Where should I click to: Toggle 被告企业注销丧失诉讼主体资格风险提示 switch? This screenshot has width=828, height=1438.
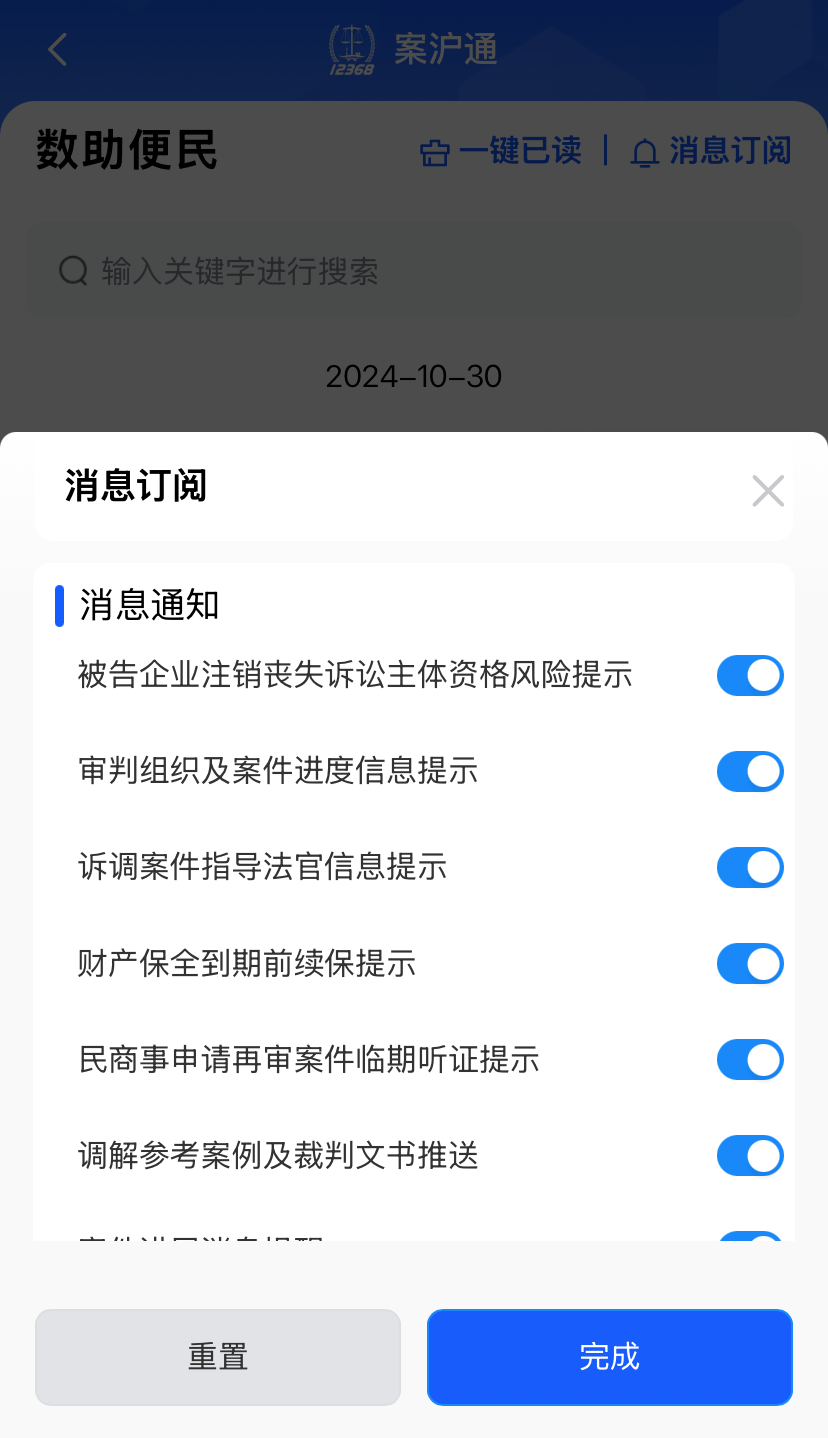[x=750, y=676]
